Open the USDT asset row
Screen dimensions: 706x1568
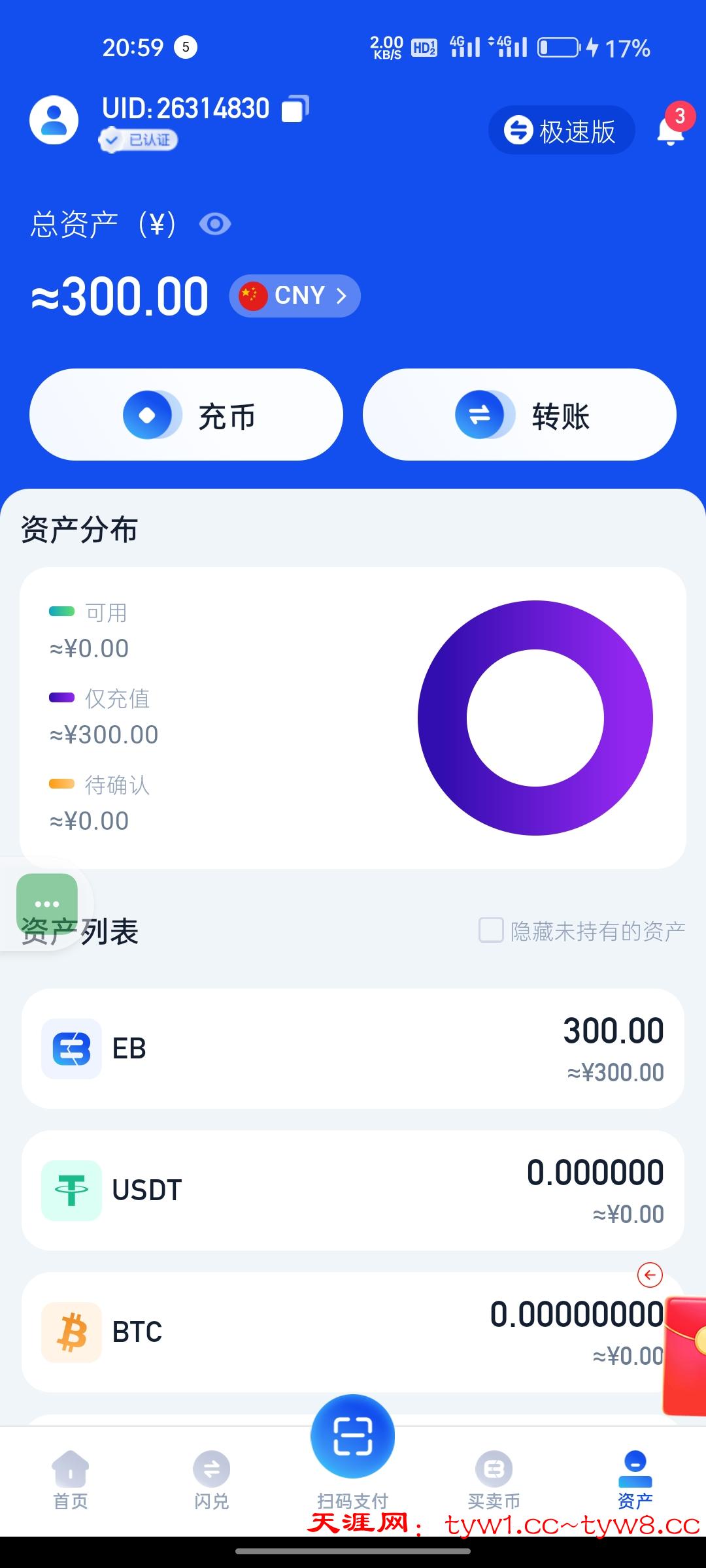pyautogui.click(x=353, y=1190)
